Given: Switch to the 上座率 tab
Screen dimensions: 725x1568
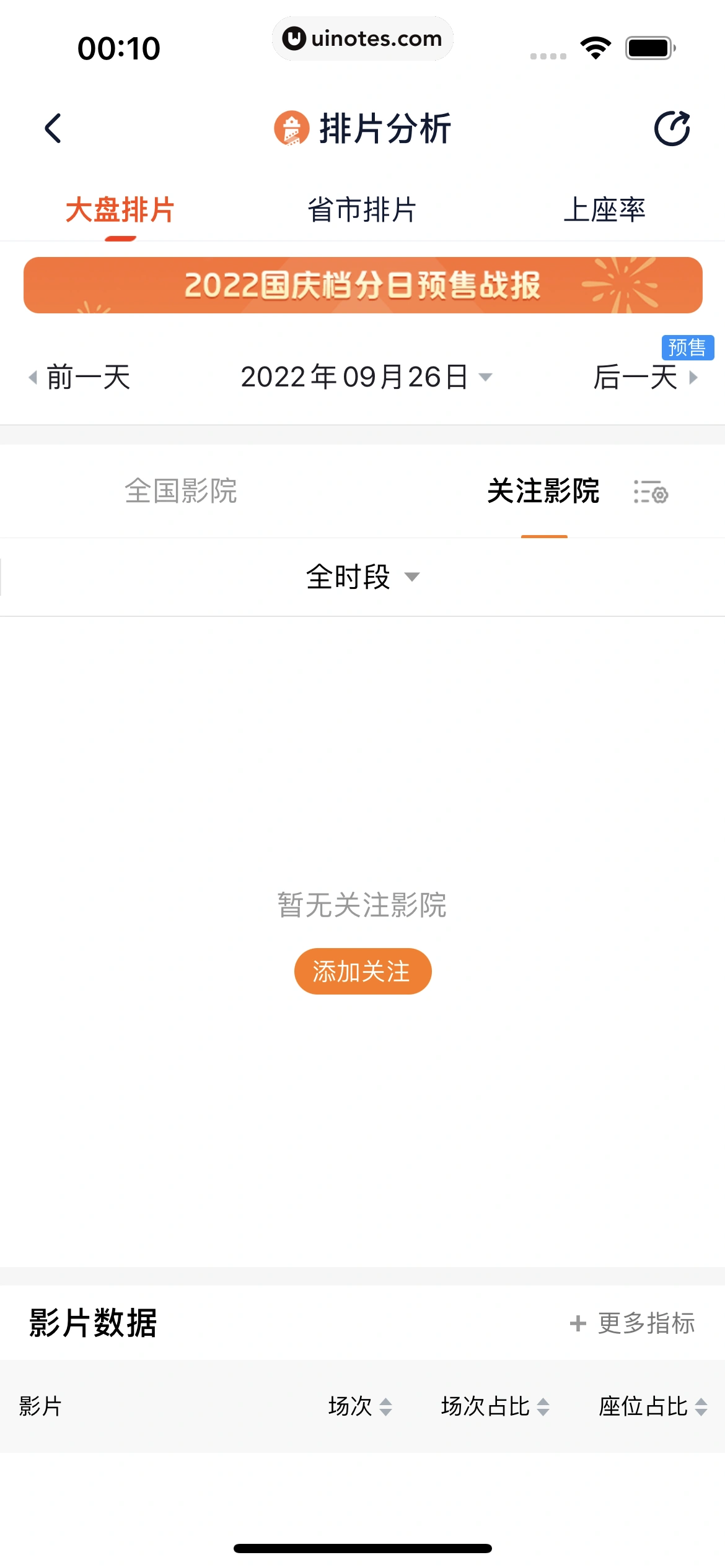Looking at the screenshot, I should tap(604, 210).
